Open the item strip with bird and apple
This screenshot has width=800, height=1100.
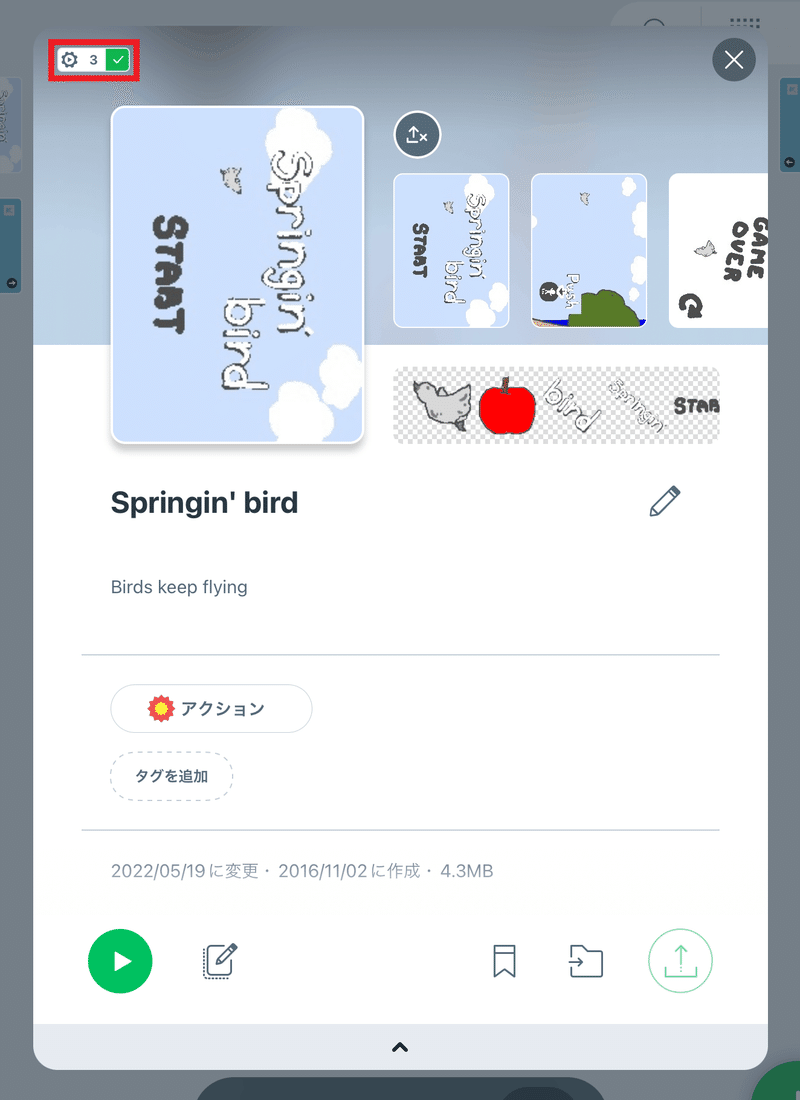click(556, 405)
